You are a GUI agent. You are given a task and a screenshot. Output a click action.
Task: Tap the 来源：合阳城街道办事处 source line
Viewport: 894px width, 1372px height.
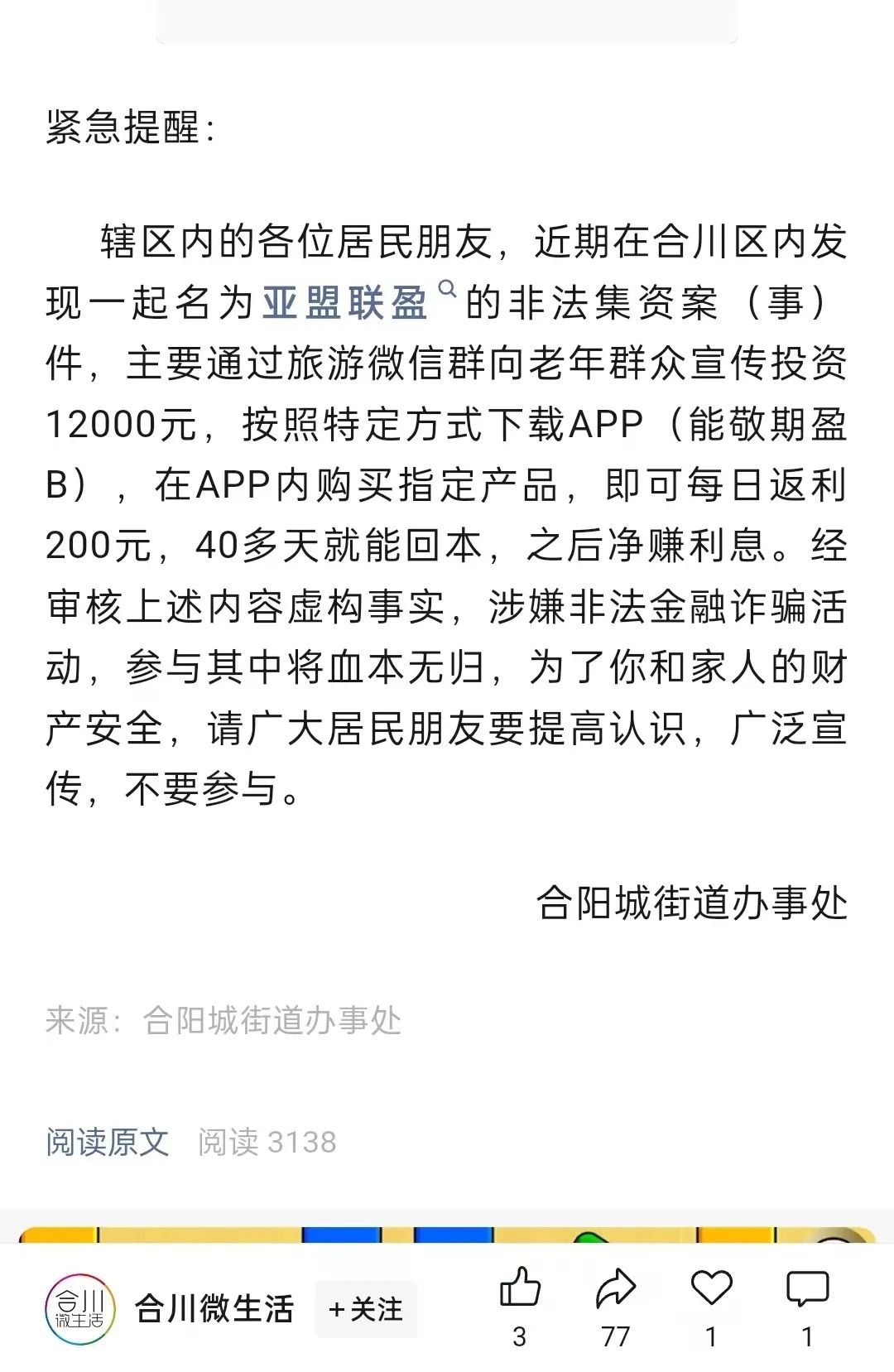coord(222,1023)
